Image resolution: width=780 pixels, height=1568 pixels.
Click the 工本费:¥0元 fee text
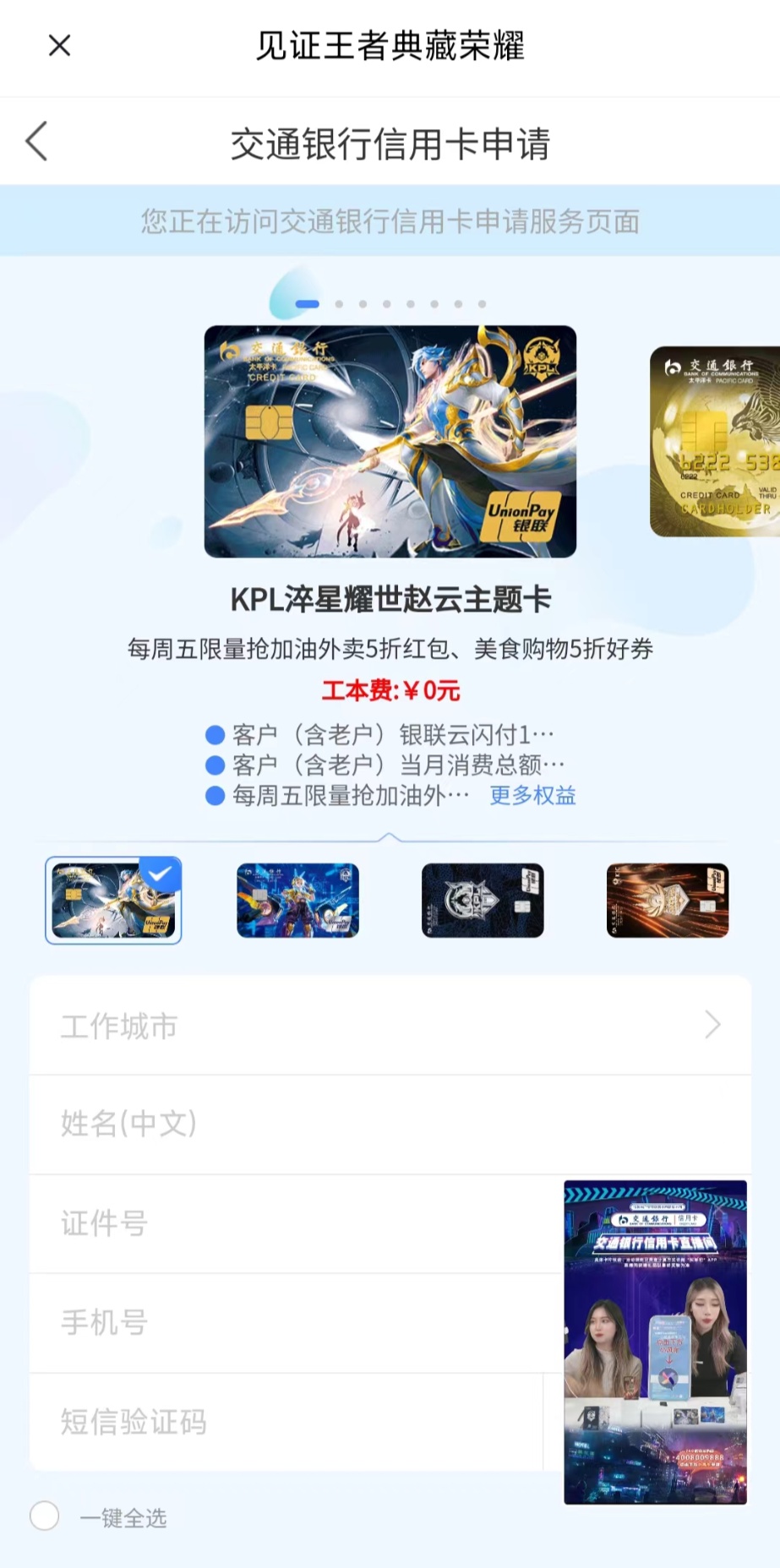pos(390,689)
